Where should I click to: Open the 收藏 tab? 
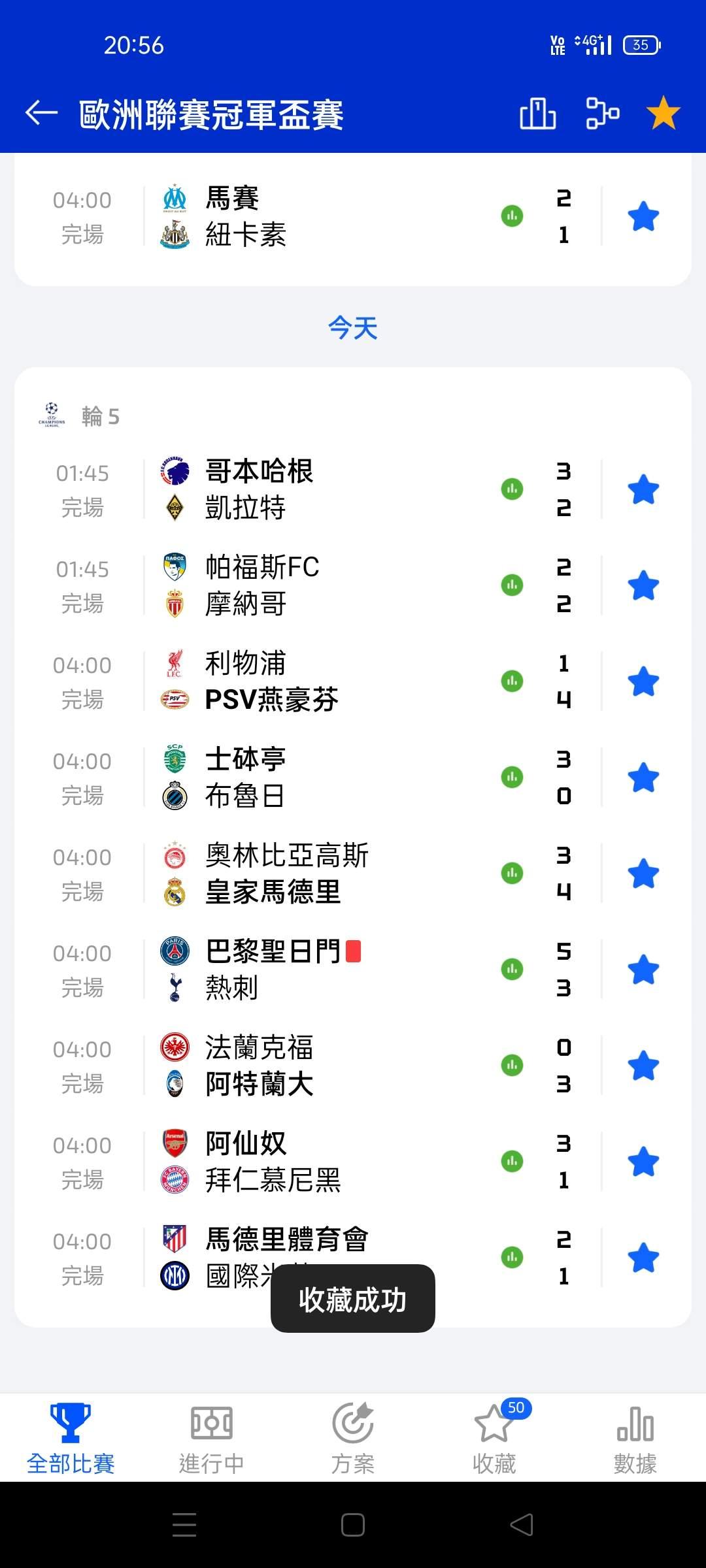494,1437
